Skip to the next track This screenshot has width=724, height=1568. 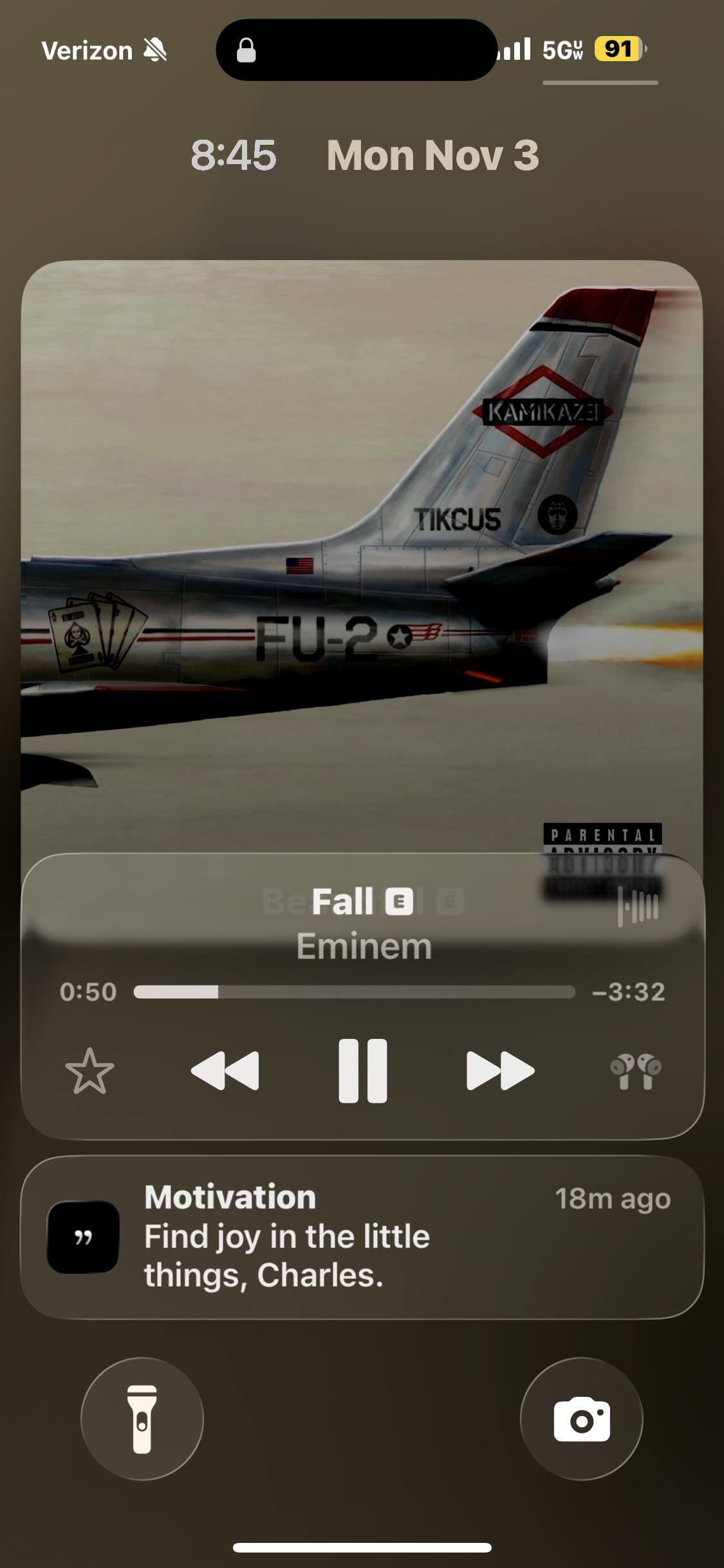(500, 1070)
